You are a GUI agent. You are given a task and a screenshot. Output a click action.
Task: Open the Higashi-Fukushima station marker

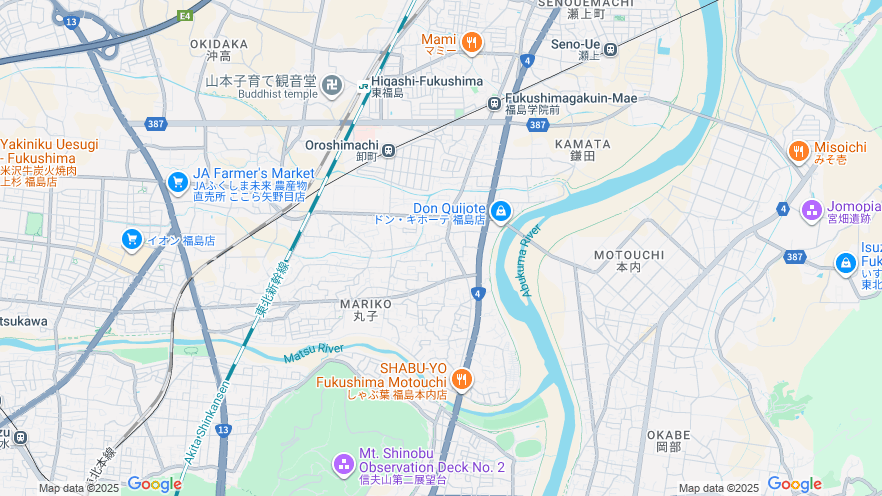click(363, 86)
